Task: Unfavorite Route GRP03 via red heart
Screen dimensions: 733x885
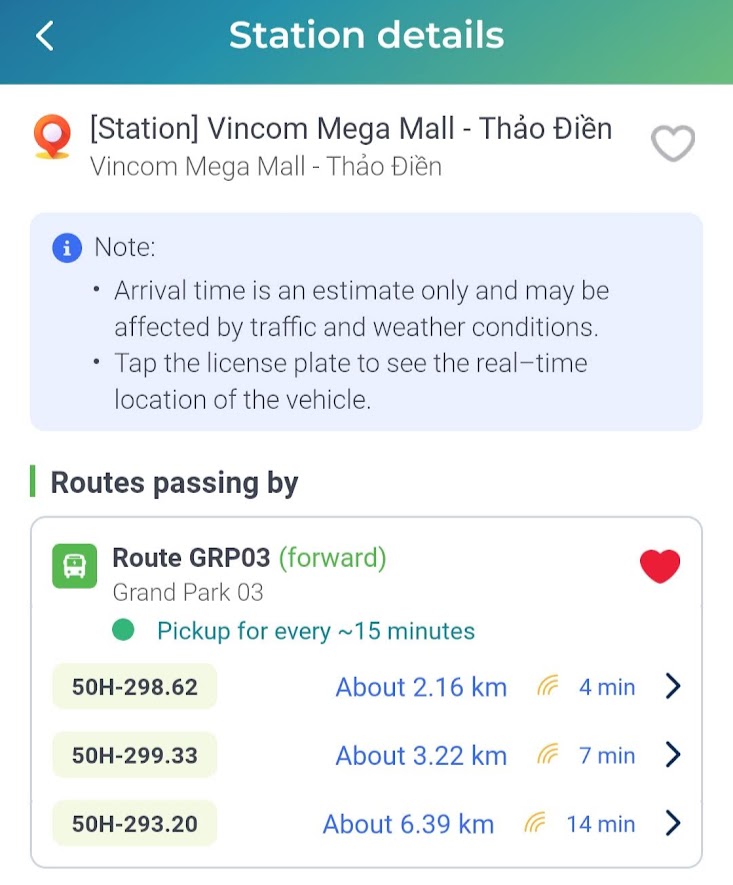Action: point(660,565)
